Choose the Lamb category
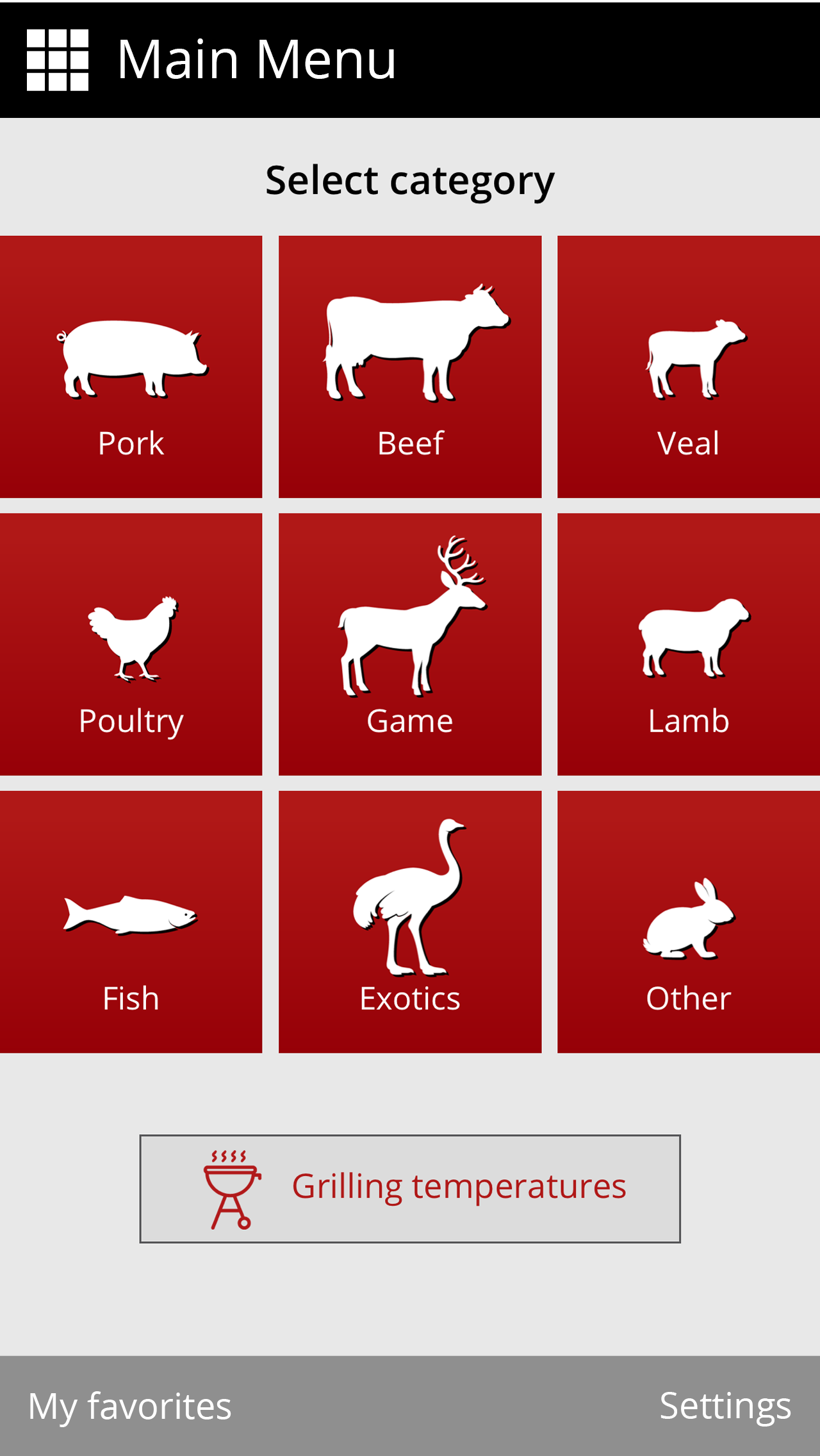This screenshot has width=820, height=1456. tap(689, 644)
